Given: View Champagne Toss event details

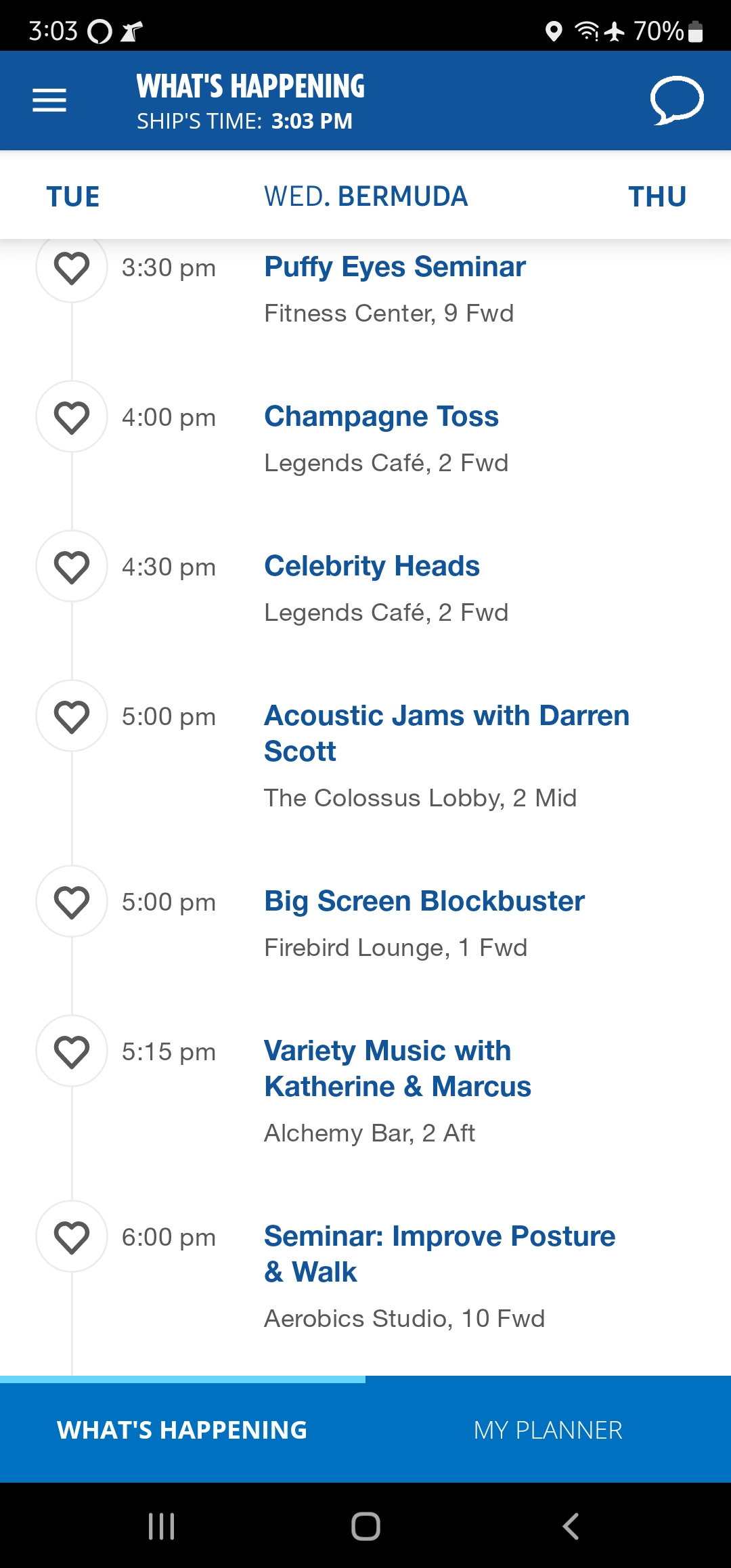Looking at the screenshot, I should coord(381,416).
